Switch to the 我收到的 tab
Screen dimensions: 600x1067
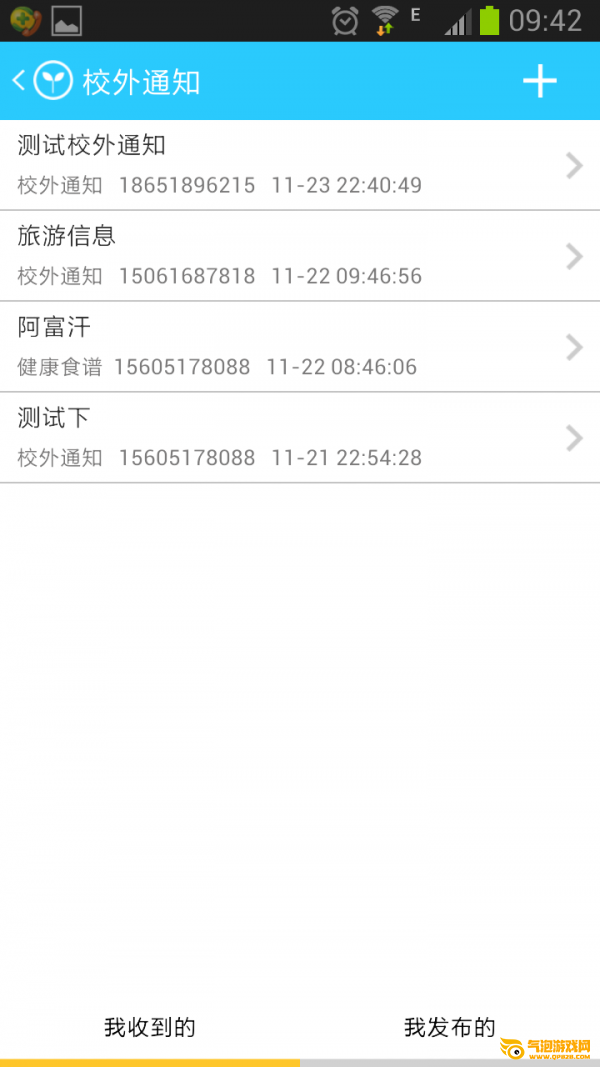150,1028
